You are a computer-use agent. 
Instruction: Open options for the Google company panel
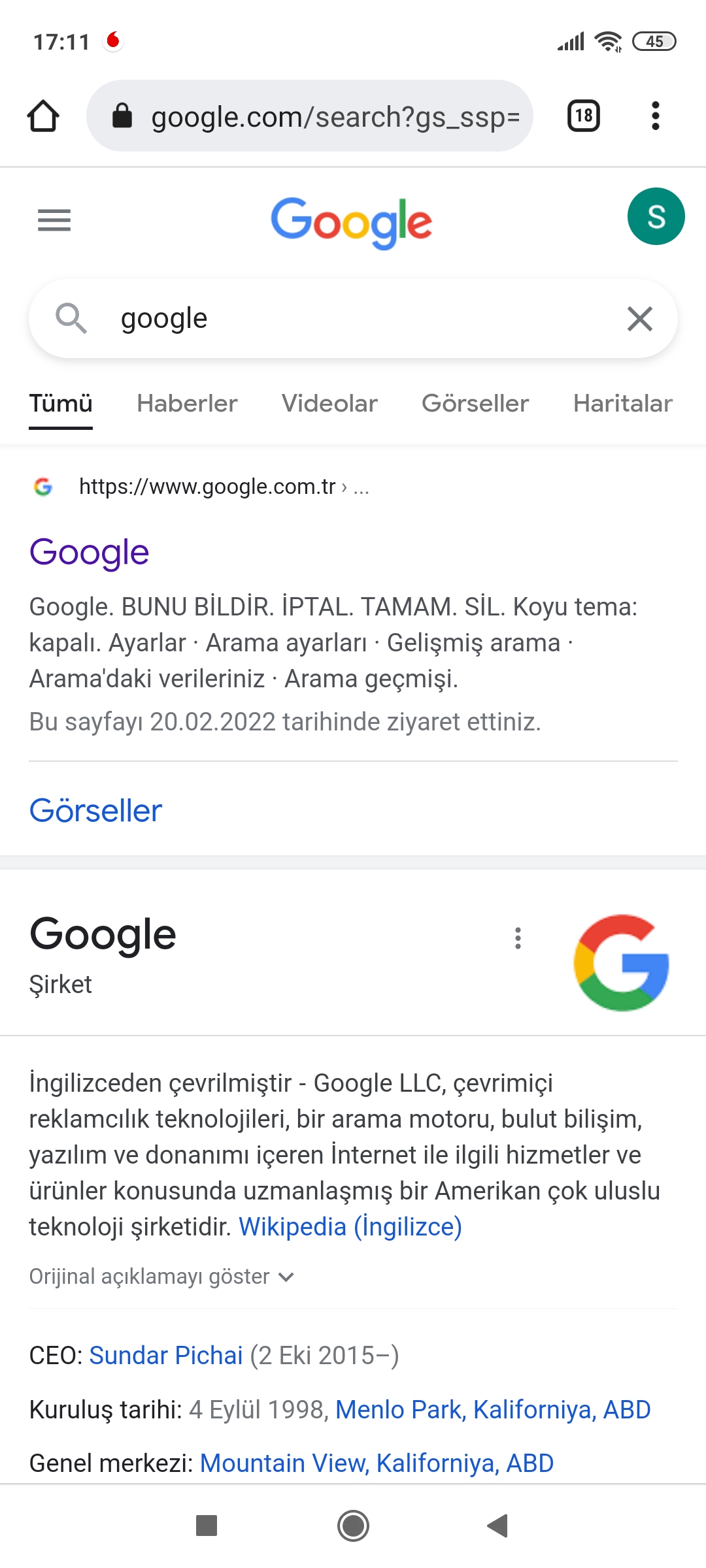tap(518, 938)
